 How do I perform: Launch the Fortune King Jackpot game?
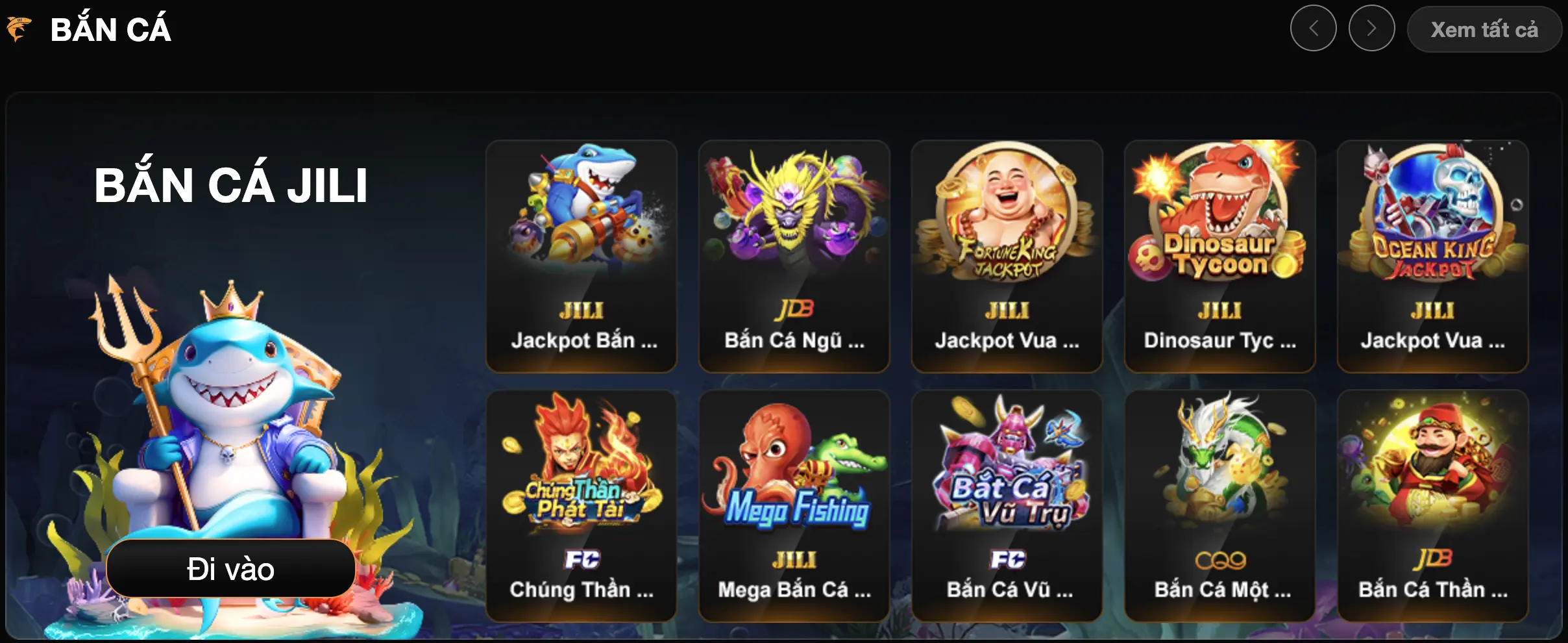1007,256
